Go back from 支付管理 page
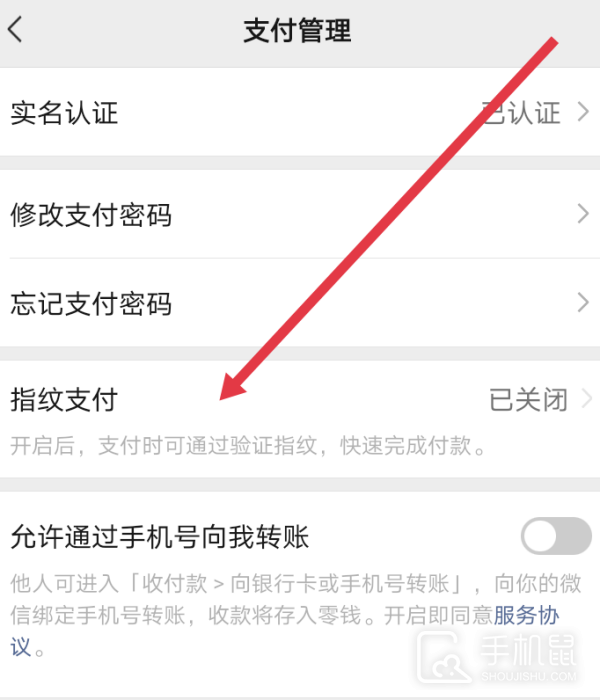The height and width of the screenshot is (700, 600). point(16,30)
